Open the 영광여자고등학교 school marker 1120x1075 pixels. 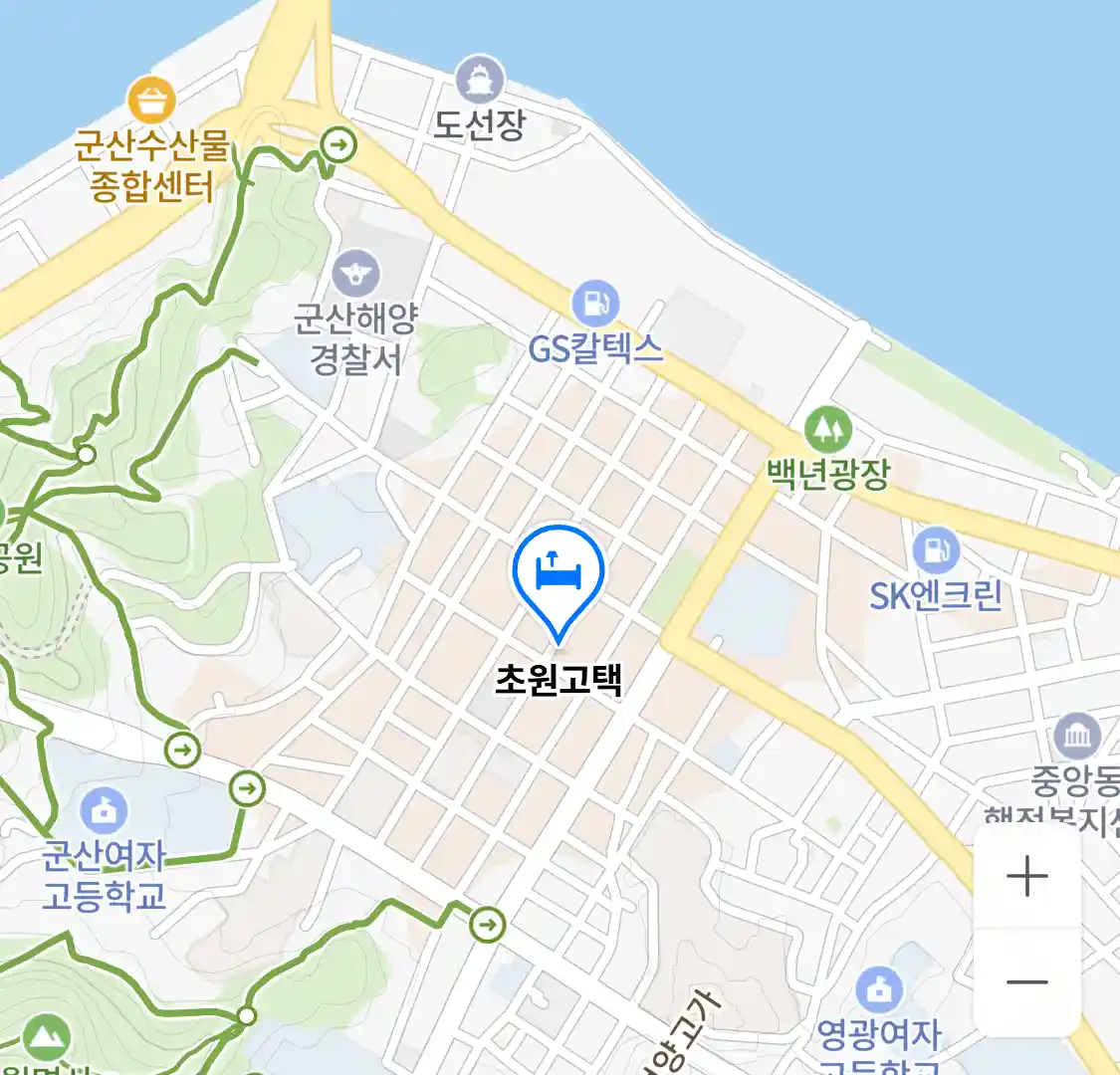click(x=878, y=991)
